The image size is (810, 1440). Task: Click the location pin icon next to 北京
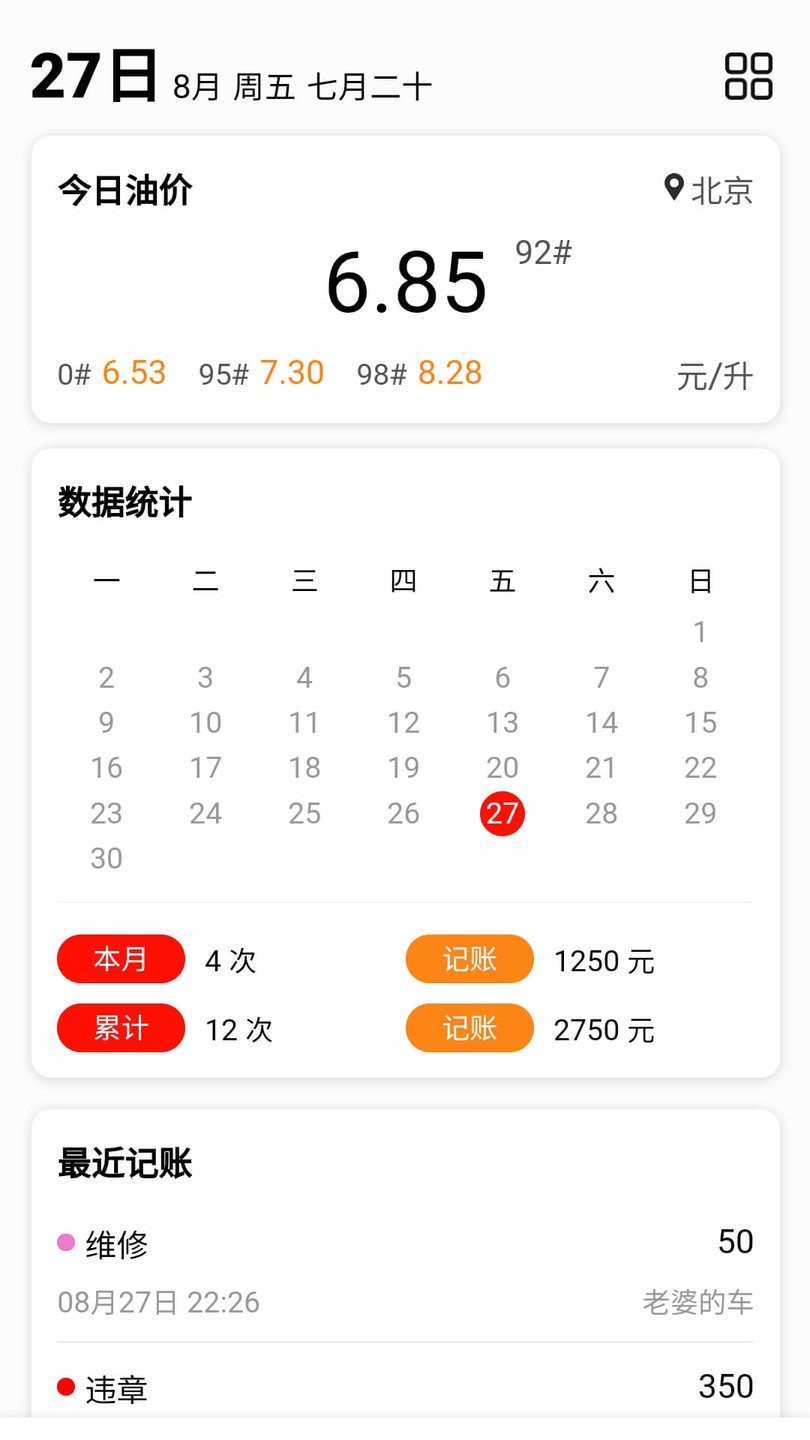click(672, 189)
